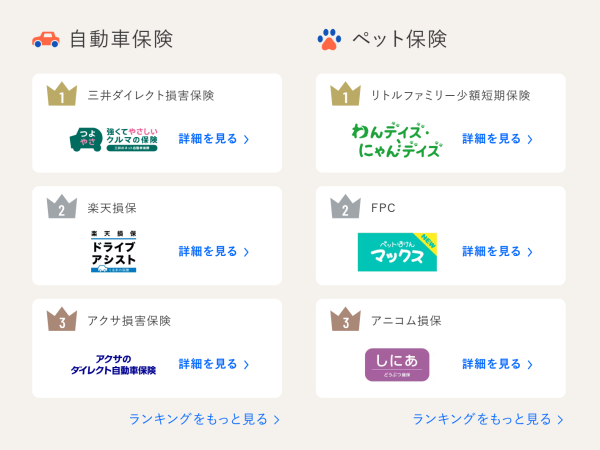Open the しにあ banner
600x450 pixels.
pyautogui.click(x=397, y=364)
